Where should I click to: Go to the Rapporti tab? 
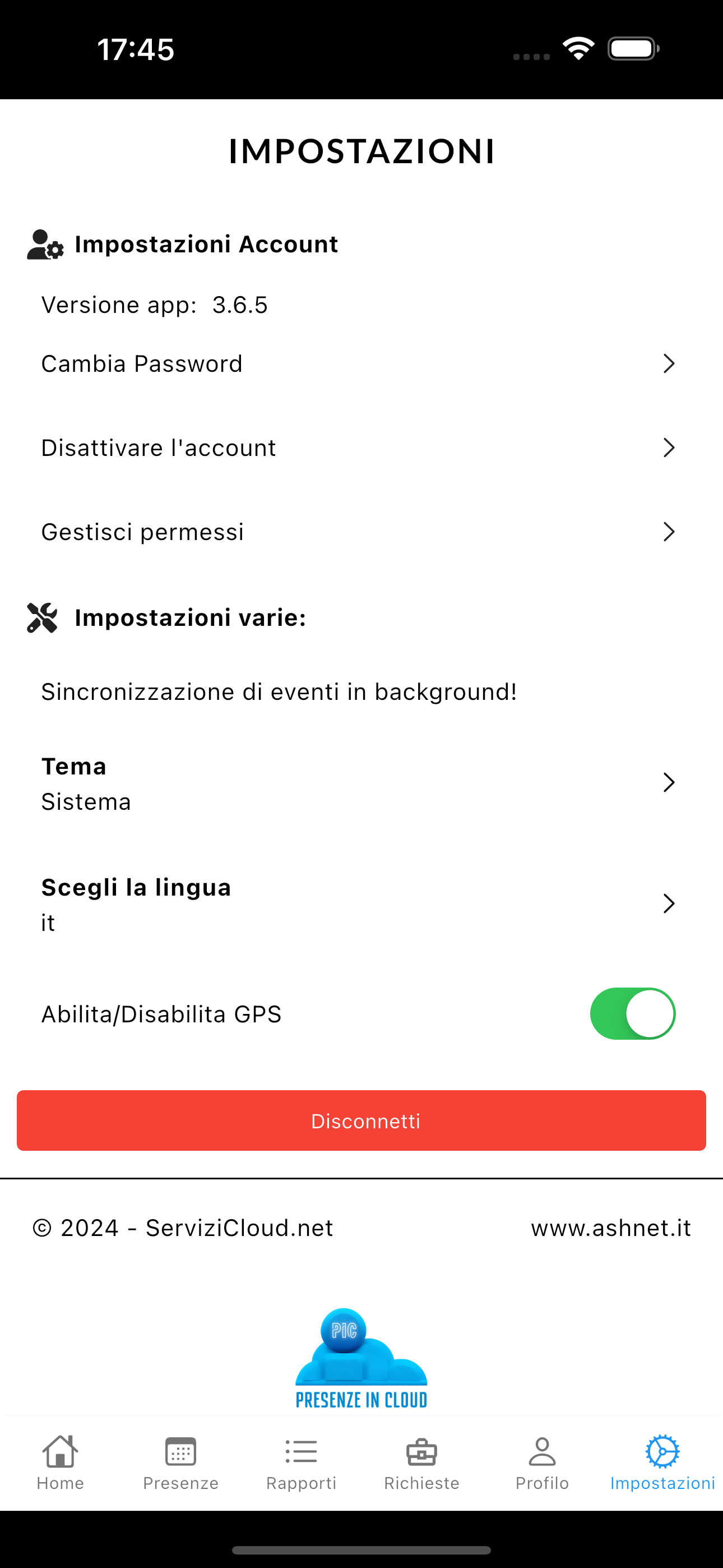[302, 1462]
